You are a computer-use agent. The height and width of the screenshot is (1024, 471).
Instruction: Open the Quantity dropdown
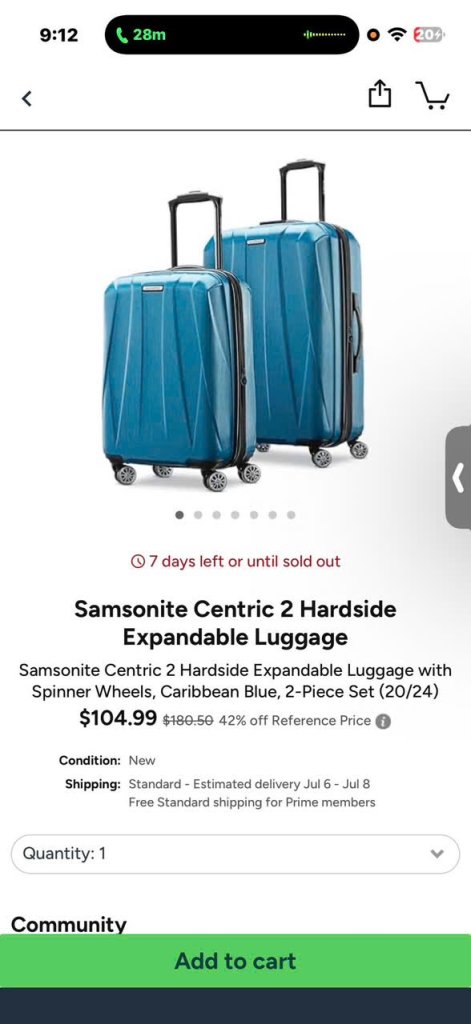(235, 854)
